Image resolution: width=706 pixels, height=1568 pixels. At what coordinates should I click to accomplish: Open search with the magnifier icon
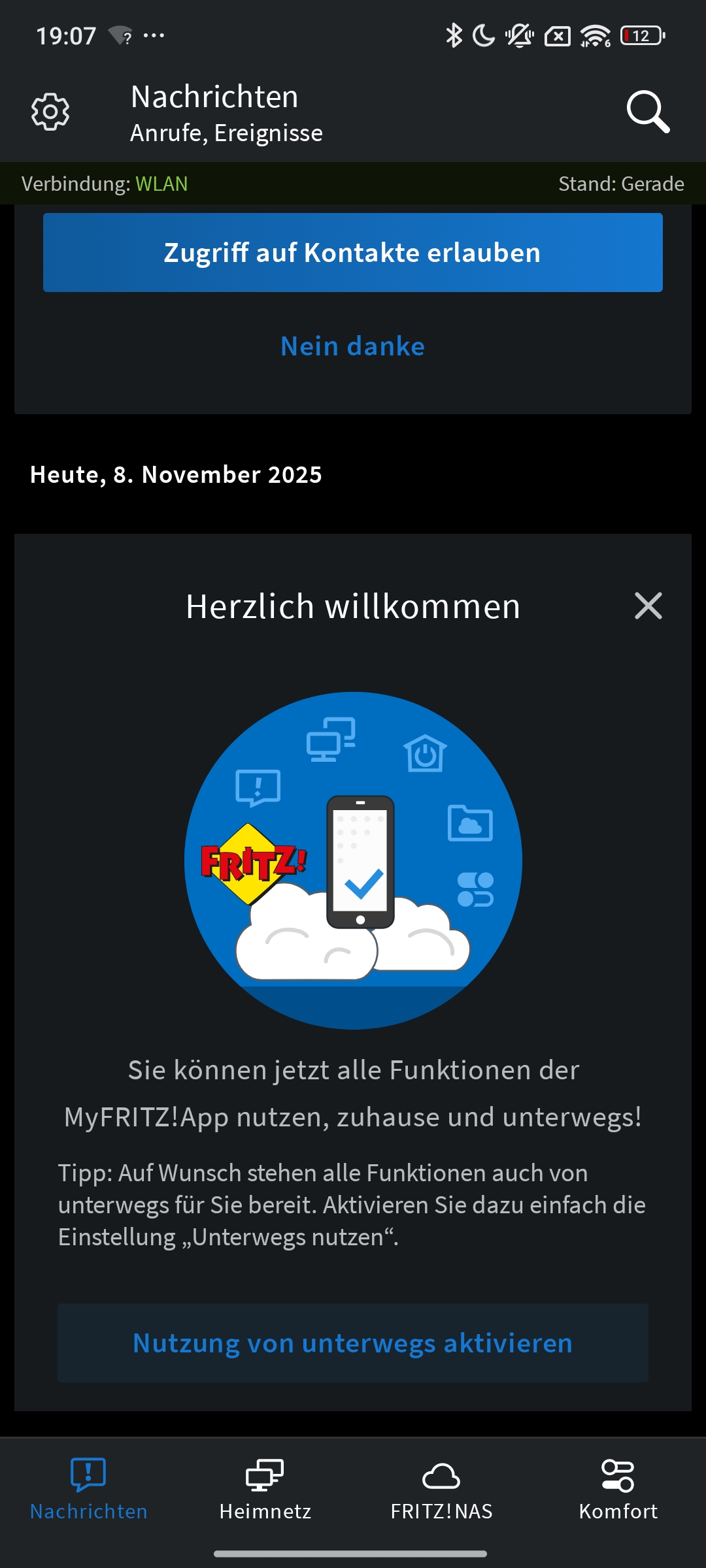coord(647,112)
